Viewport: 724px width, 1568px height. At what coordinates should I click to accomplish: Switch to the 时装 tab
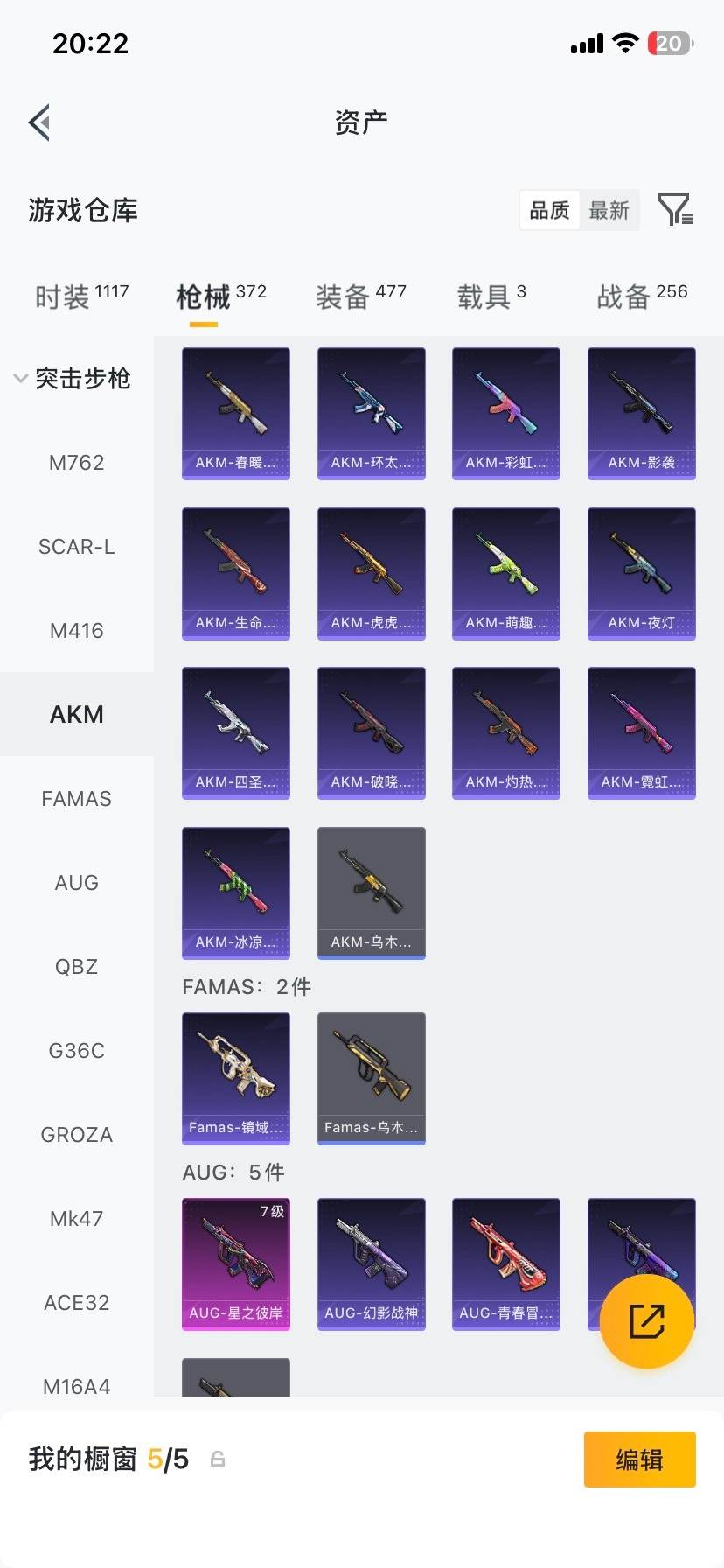(81, 297)
